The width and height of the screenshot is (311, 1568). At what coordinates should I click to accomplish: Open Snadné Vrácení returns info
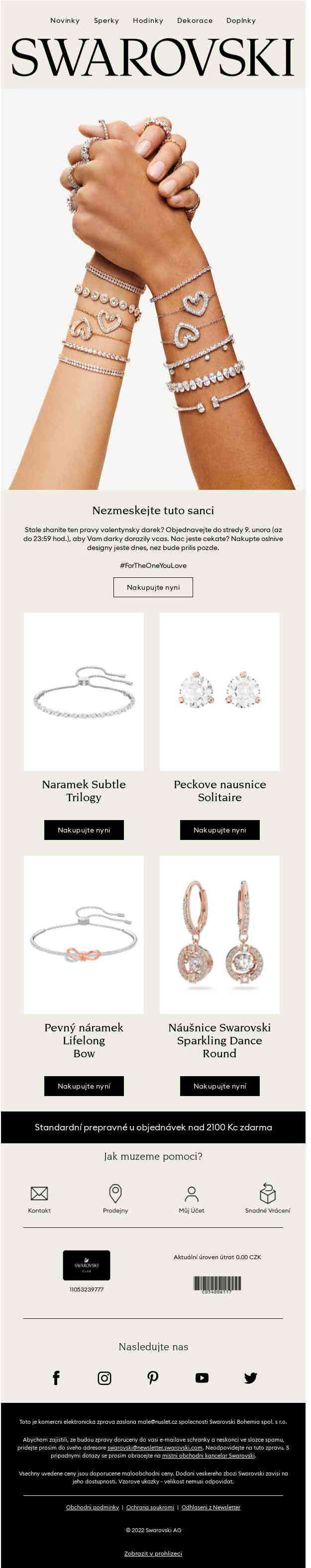(267, 1193)
